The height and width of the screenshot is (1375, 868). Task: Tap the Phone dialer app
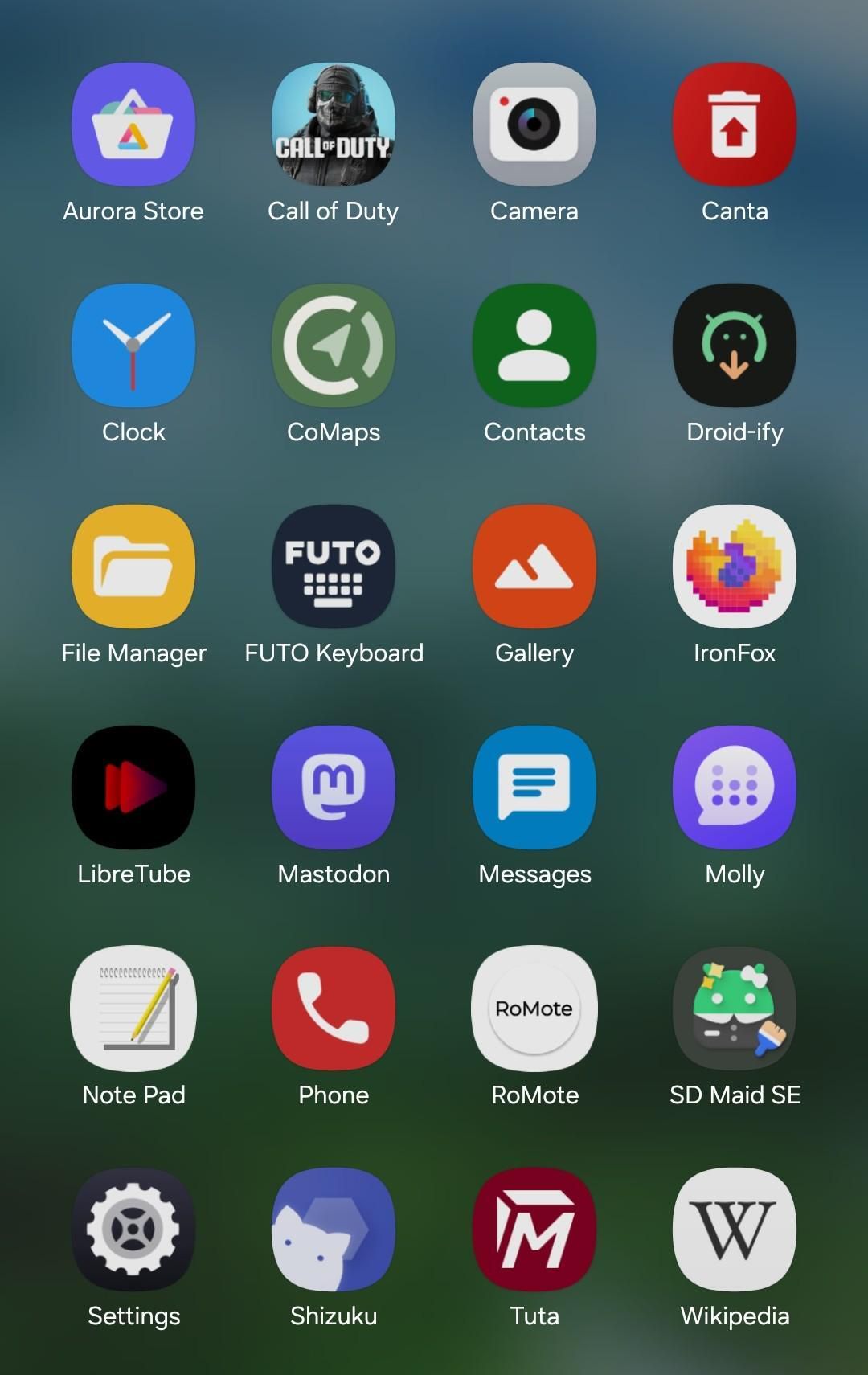334,1009
